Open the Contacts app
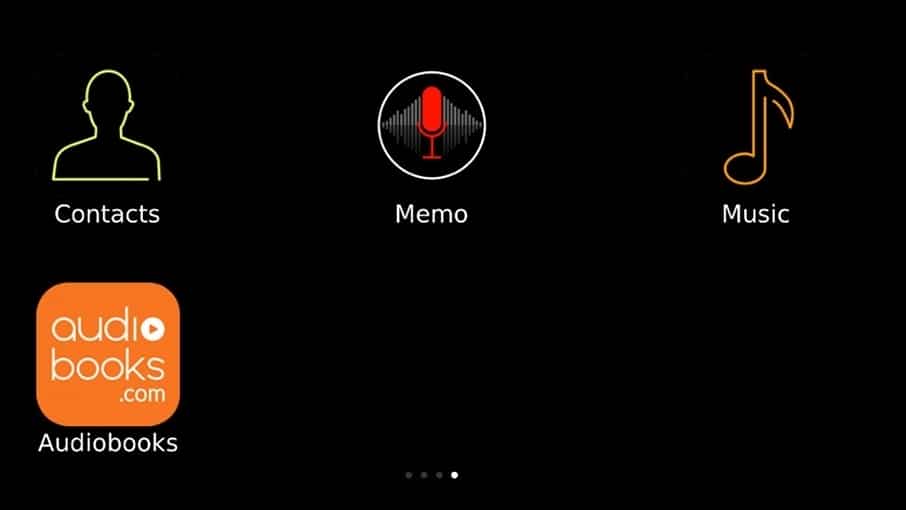The image size is (906, 510). pyautogui.click(x=107, y=127)
